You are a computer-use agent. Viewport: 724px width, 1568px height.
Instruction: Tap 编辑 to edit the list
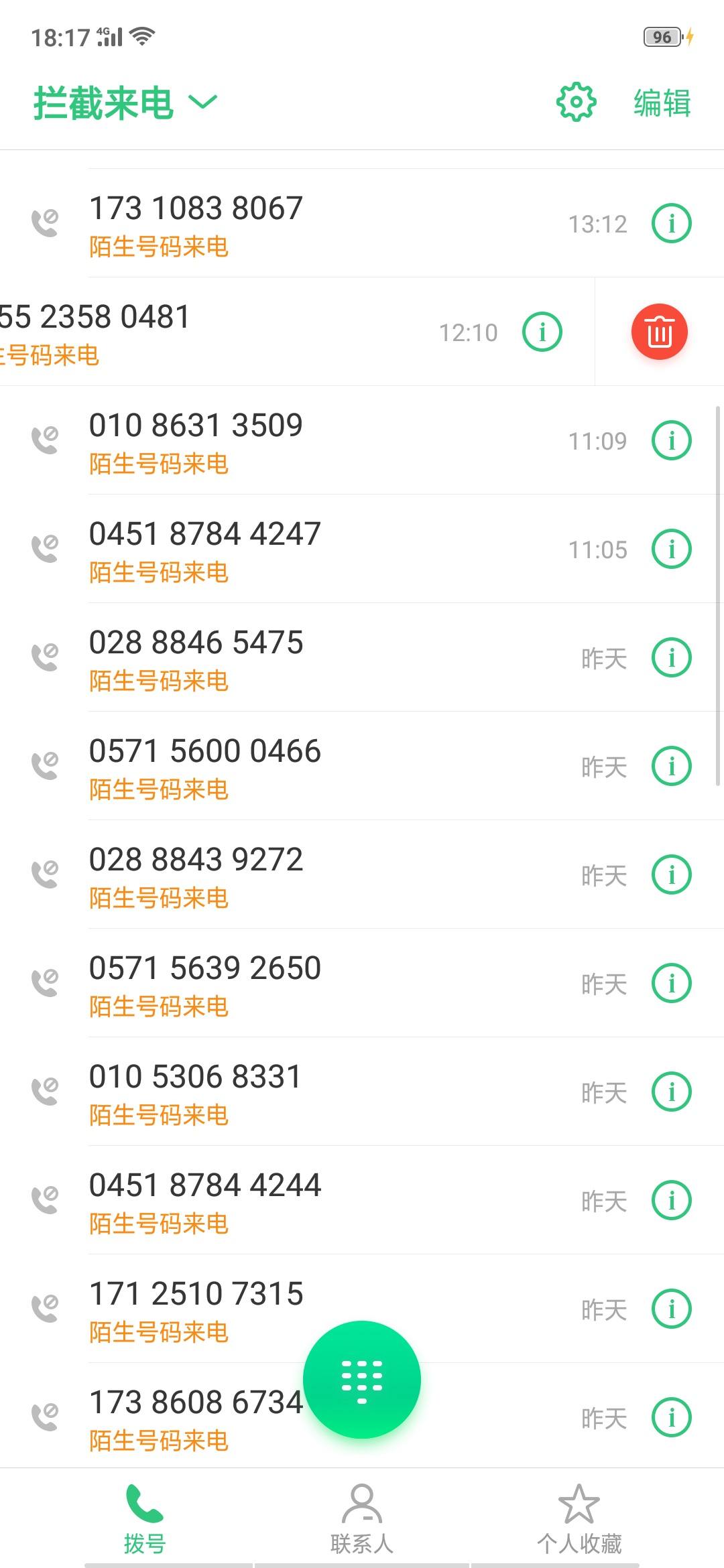pos(662,103)
